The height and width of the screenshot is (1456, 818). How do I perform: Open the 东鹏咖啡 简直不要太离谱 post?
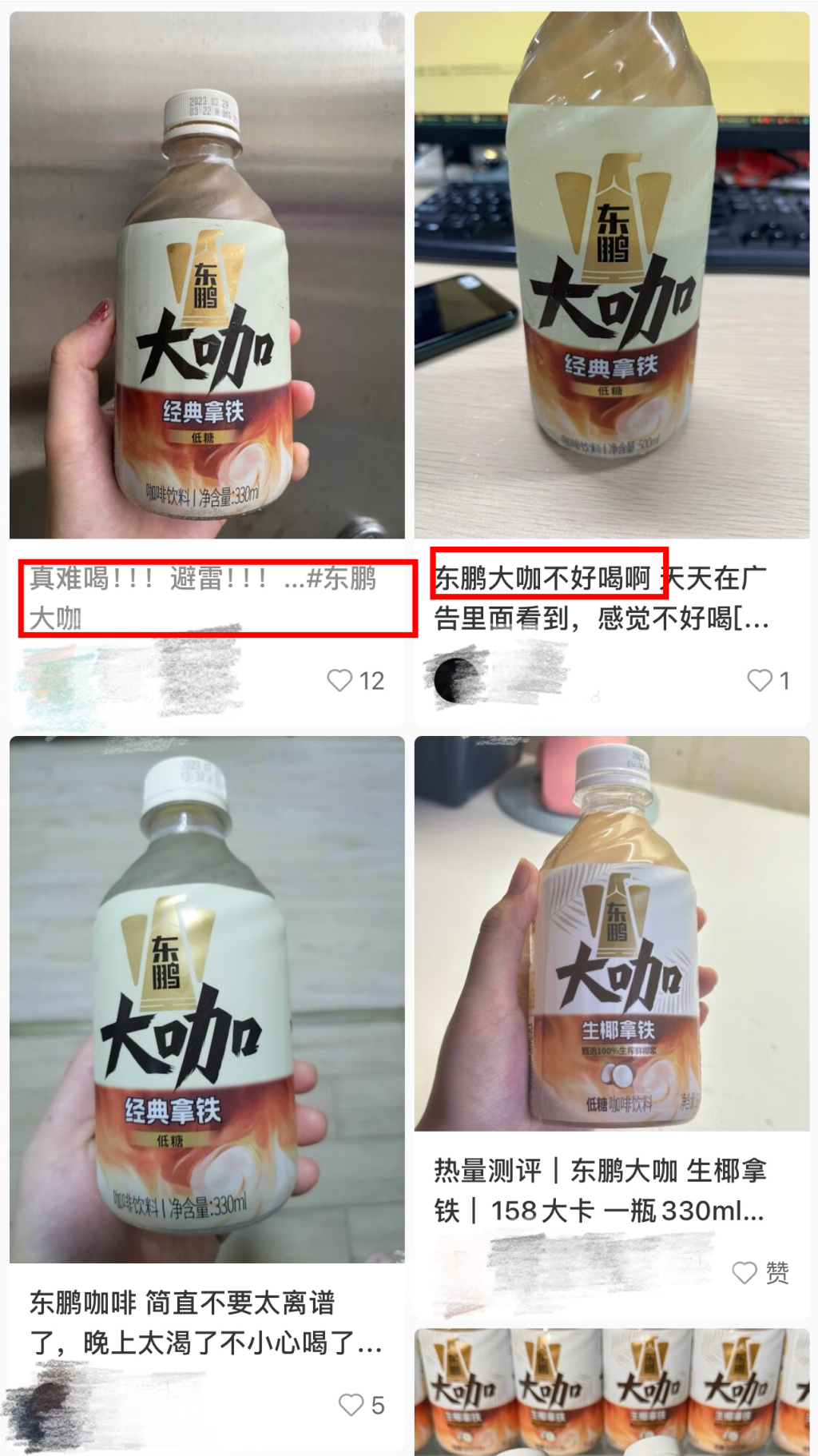tap(207, 999)
